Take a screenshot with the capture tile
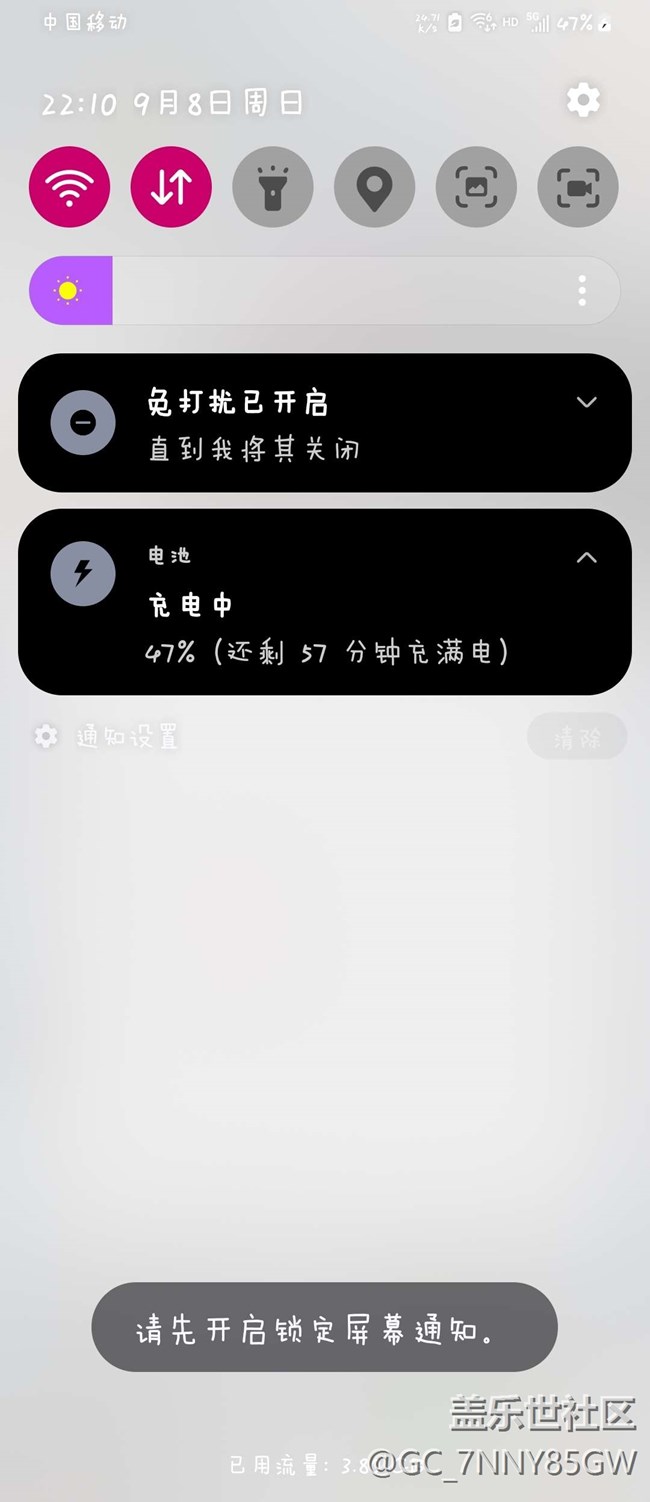The image size is (650, 1502). pyautogui.click(x=476, y=187)
